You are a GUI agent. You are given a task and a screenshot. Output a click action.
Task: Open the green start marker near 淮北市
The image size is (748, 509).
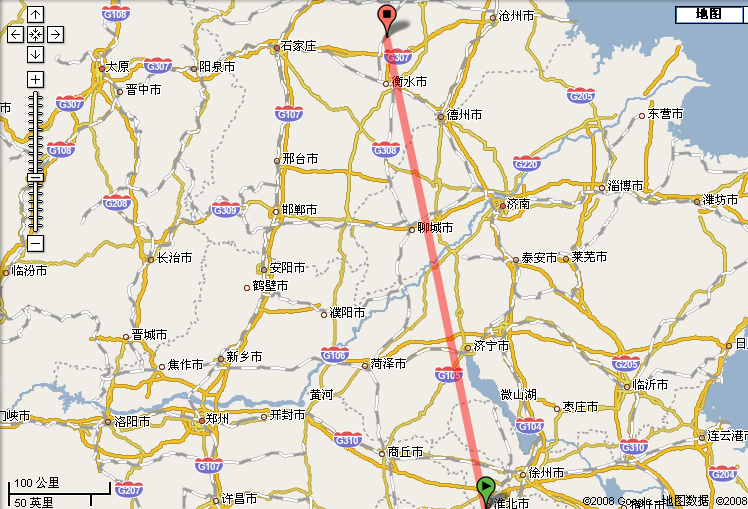pos(486,489)
